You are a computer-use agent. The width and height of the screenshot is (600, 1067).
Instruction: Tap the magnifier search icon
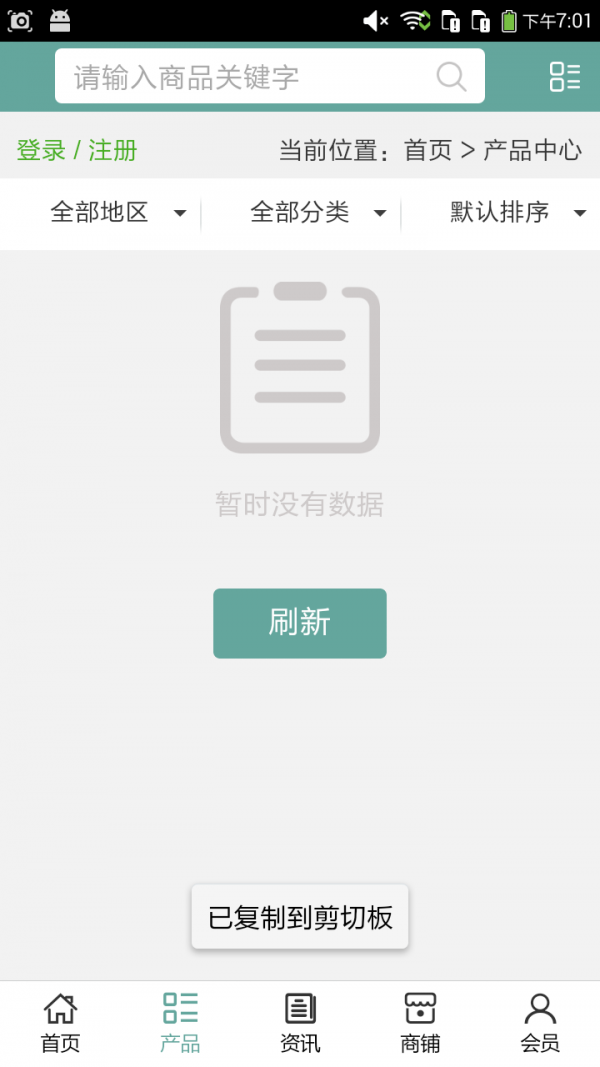tap(451, 77)
